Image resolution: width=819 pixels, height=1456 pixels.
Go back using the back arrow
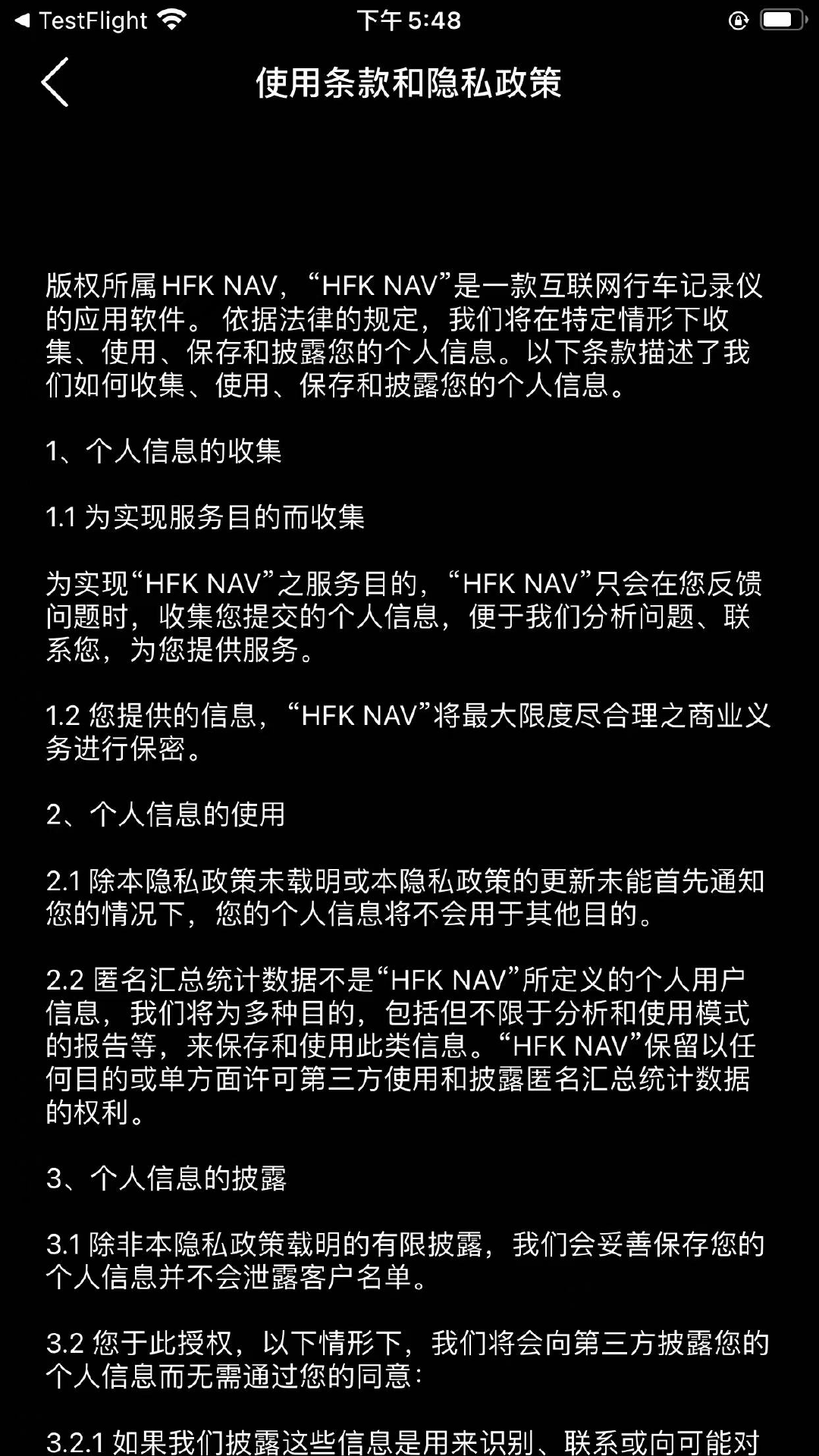click(55, 82)
